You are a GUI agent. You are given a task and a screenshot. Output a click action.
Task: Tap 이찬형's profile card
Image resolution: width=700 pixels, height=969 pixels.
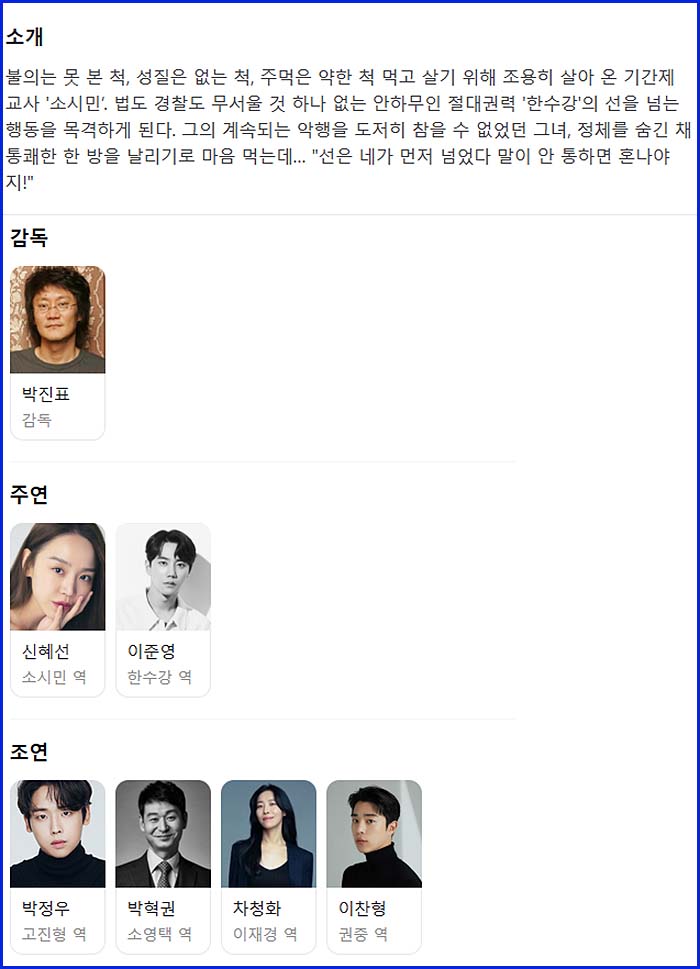click(x=374, y=866)
